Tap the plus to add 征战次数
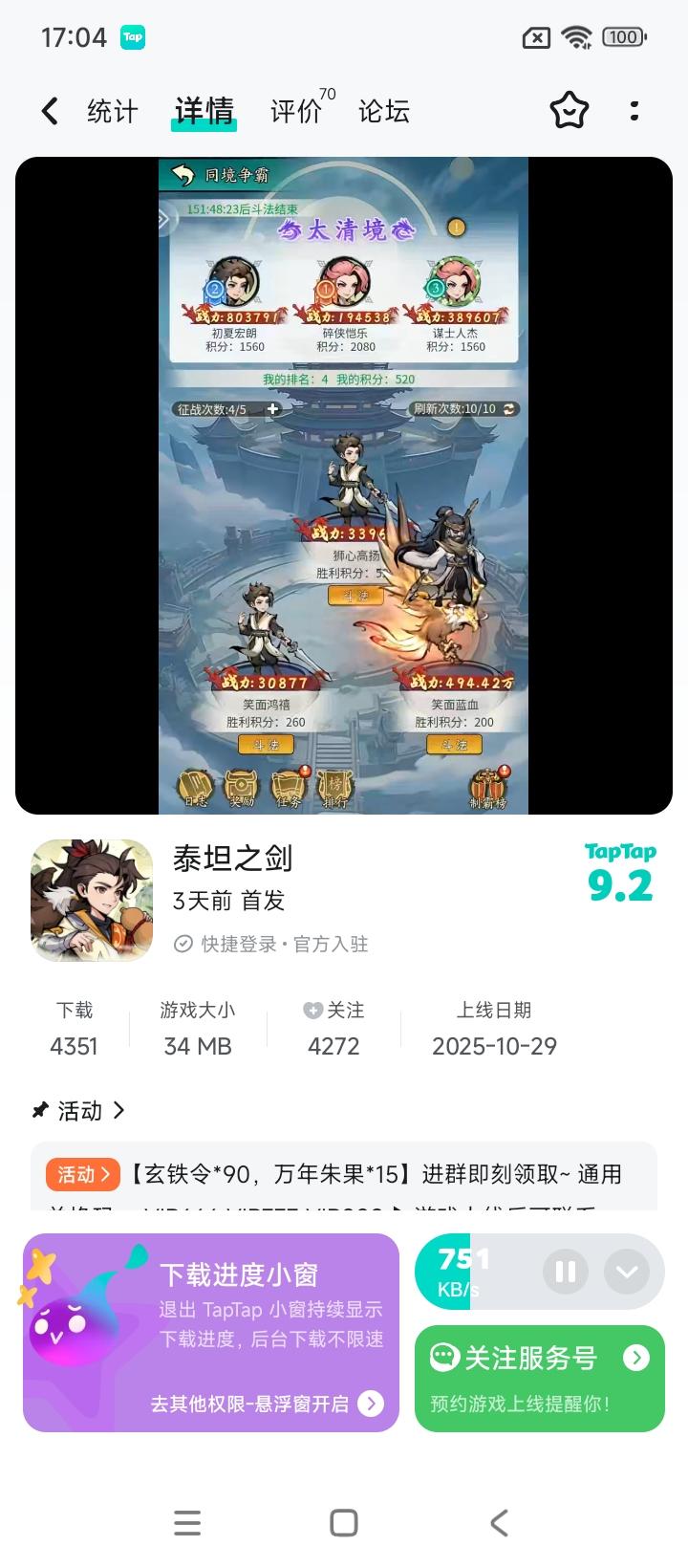The width and height of the screenshot is (688, 1568). [x=274, y=409]
